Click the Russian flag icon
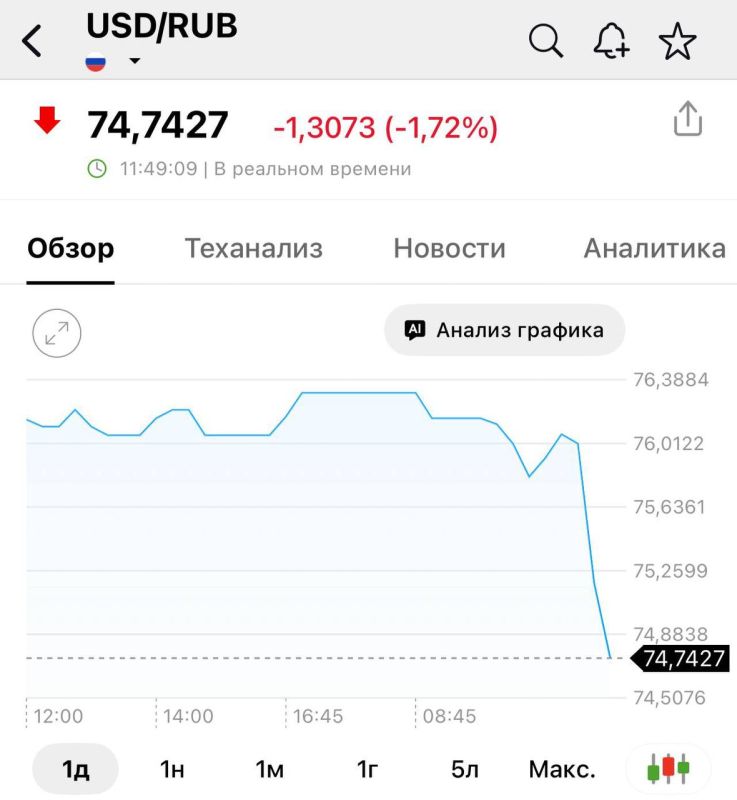This screenshot has width=737, height=800. [95, 62]
